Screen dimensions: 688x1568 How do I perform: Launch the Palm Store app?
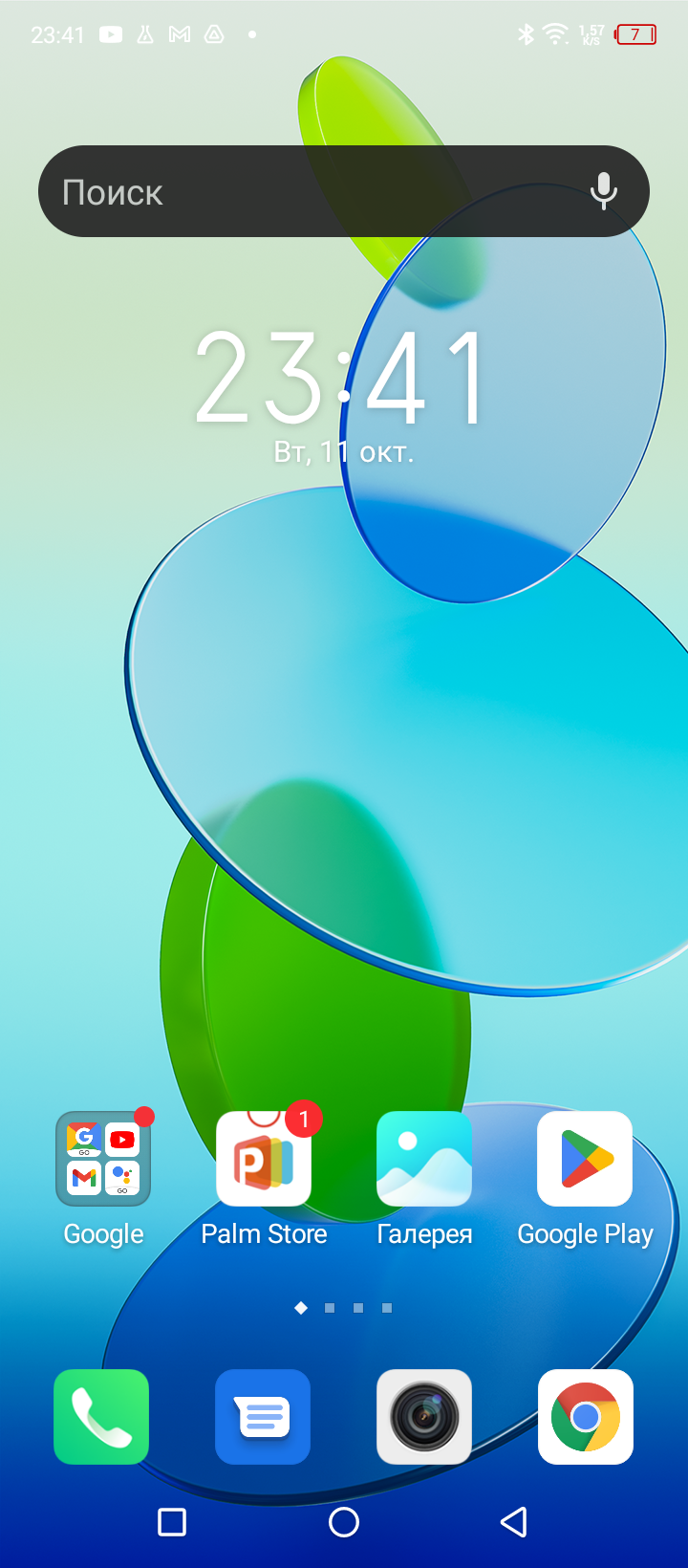pos(264,1159)
